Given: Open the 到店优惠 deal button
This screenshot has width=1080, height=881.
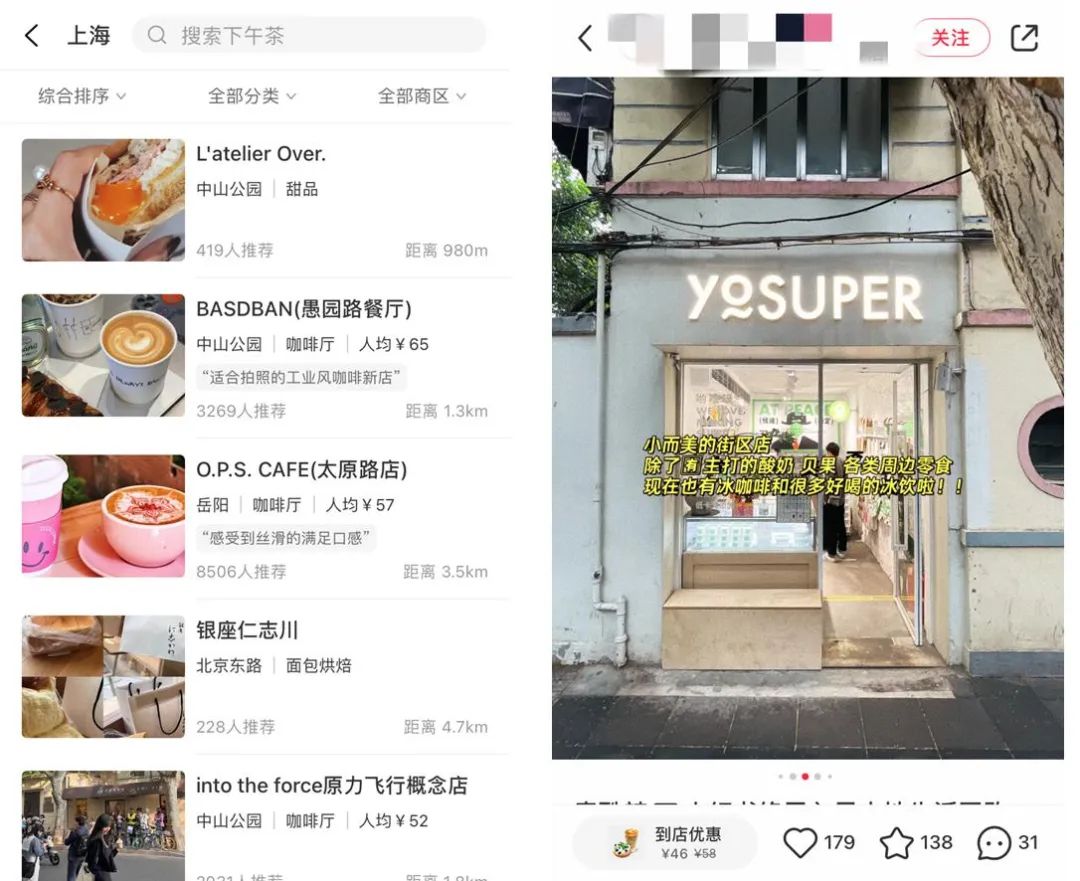Looking at the screenshot, I should 665,843.
